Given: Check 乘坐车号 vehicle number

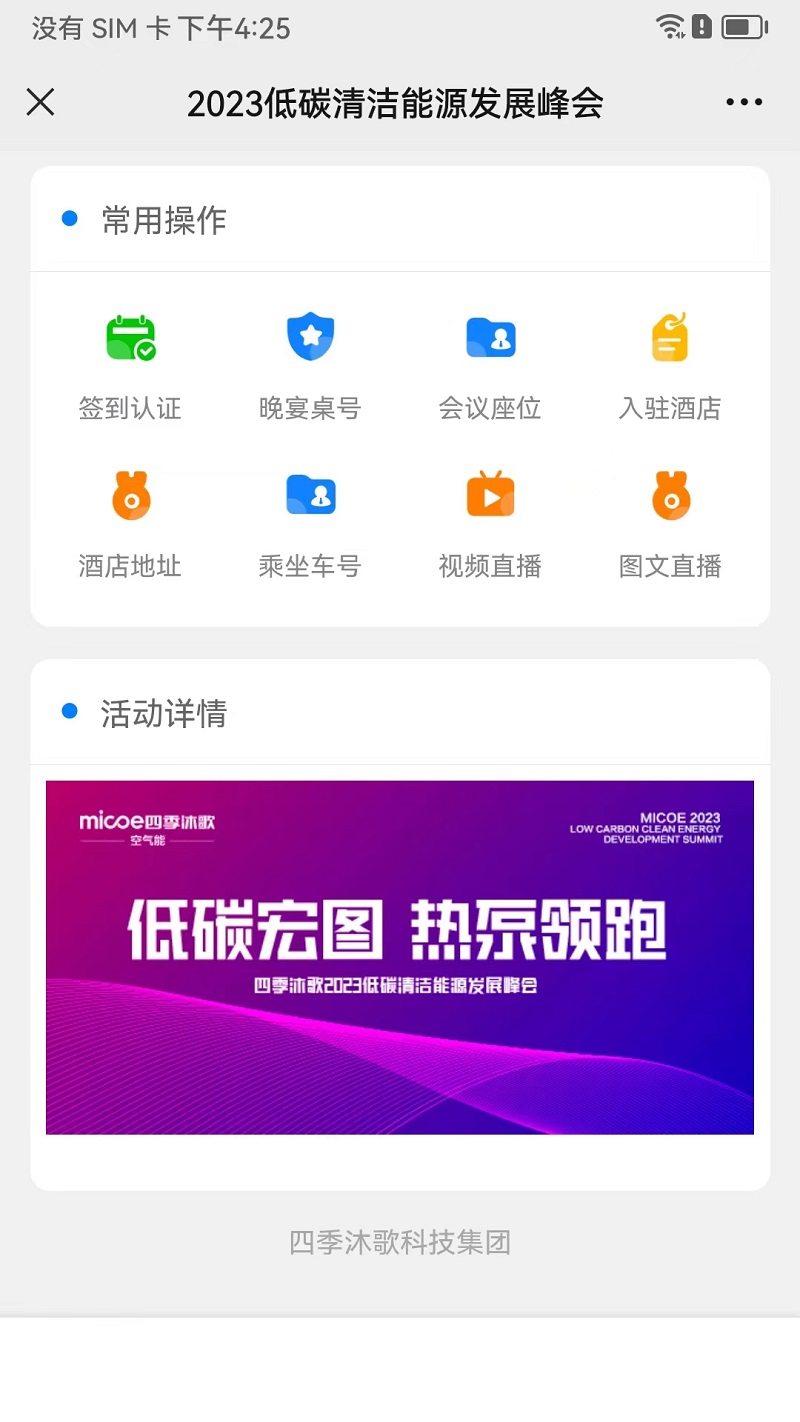Looking at the screenshot, I should coord(310,523).
